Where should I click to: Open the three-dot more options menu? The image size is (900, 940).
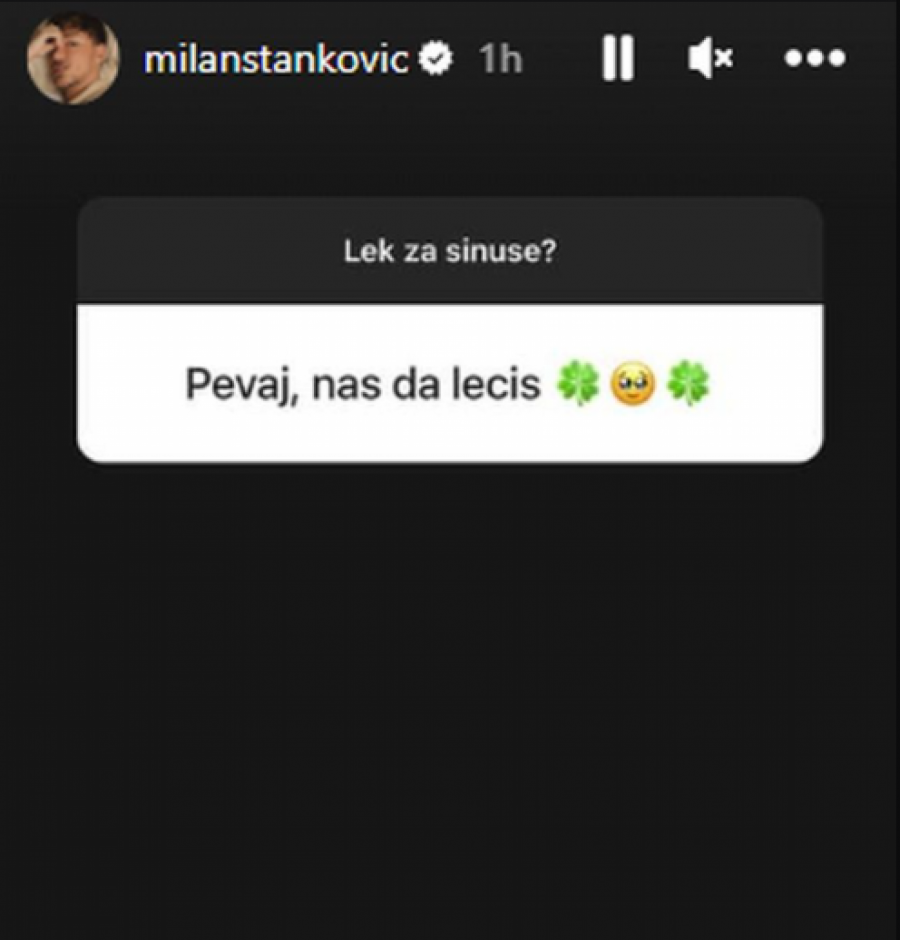point(815,60)
